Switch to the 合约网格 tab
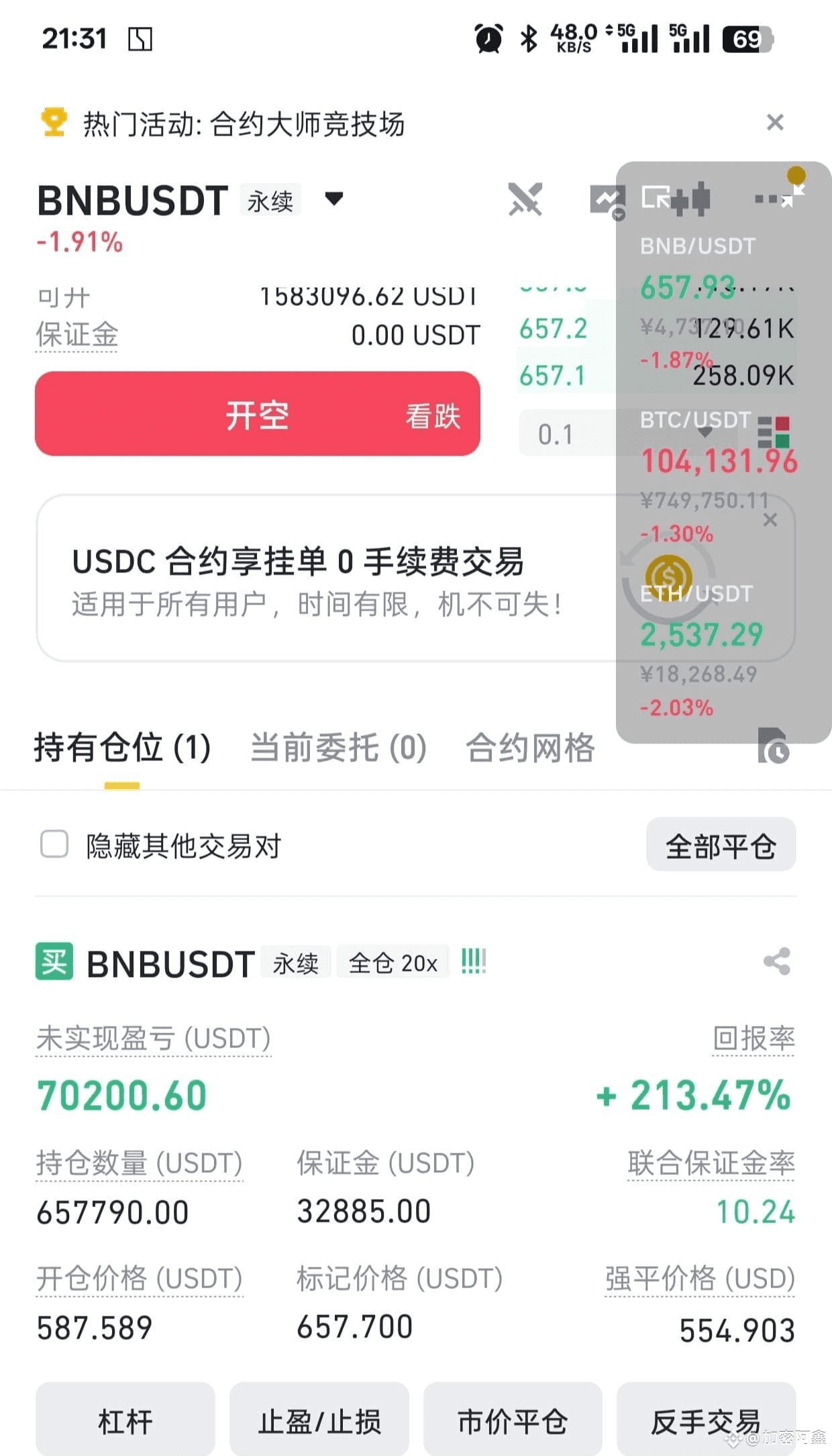Image resolution: width=832 pixels, height=1456 pixels. (530, 747)
